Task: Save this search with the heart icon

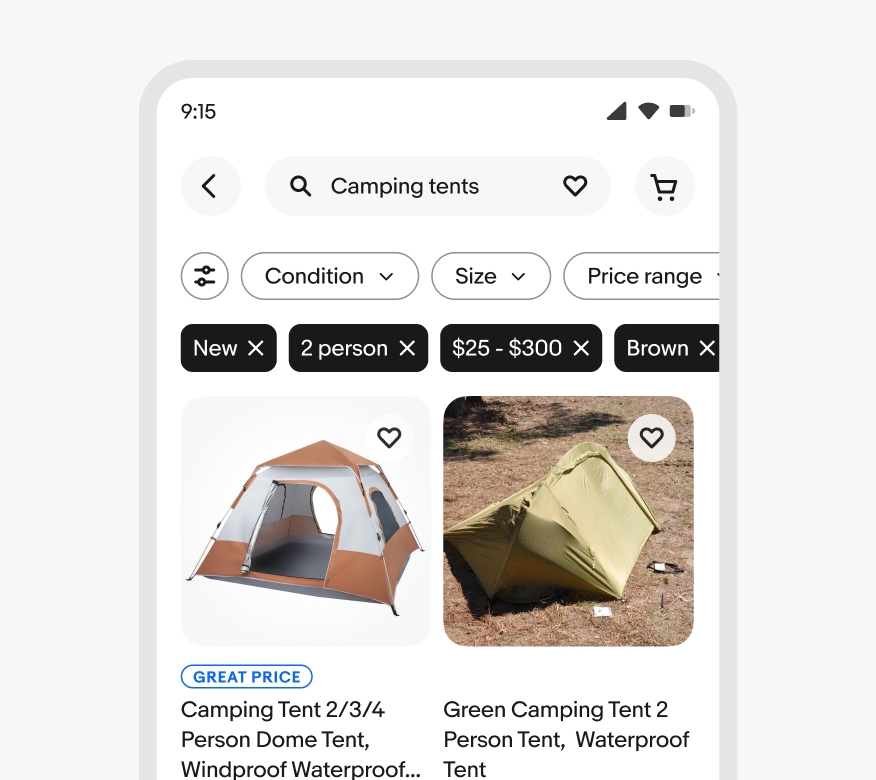Action: (x=575, y=186)
